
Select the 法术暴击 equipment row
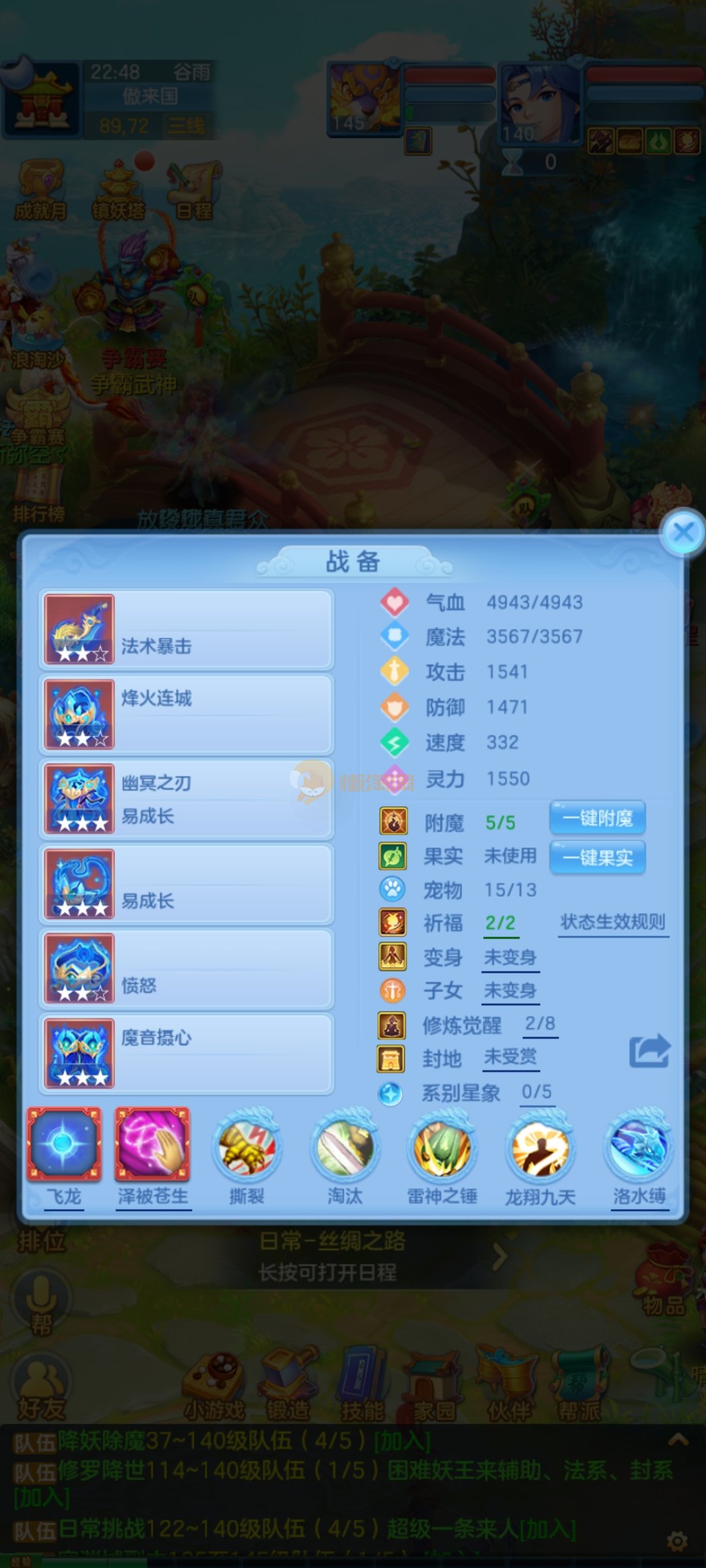187,630
